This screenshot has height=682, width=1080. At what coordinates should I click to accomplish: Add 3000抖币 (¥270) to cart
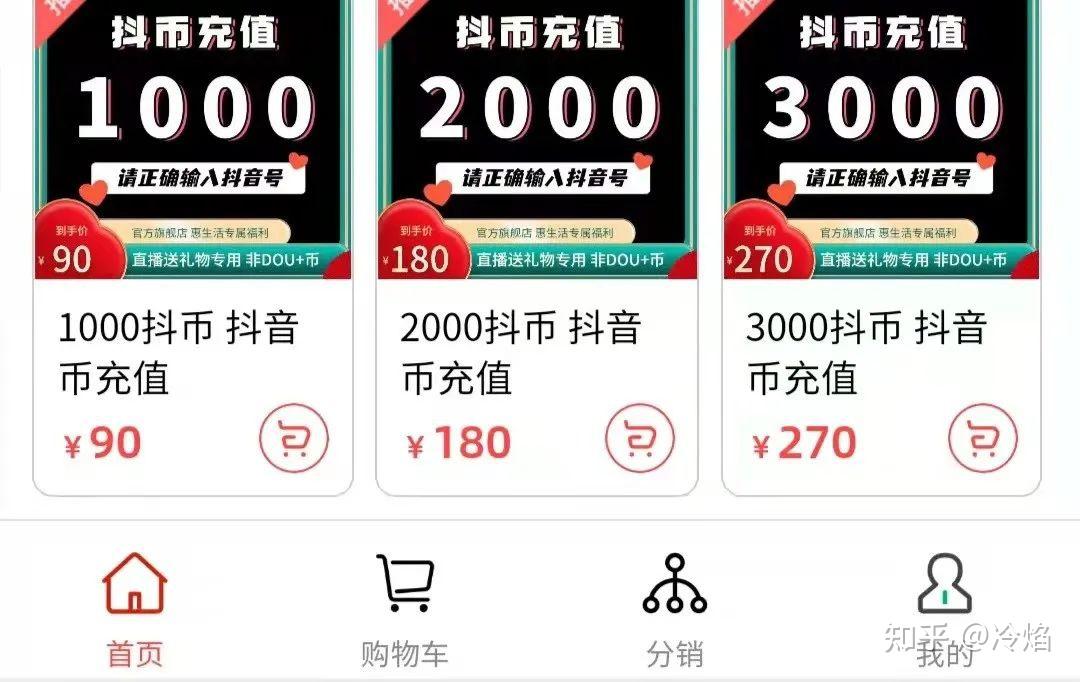983,439
